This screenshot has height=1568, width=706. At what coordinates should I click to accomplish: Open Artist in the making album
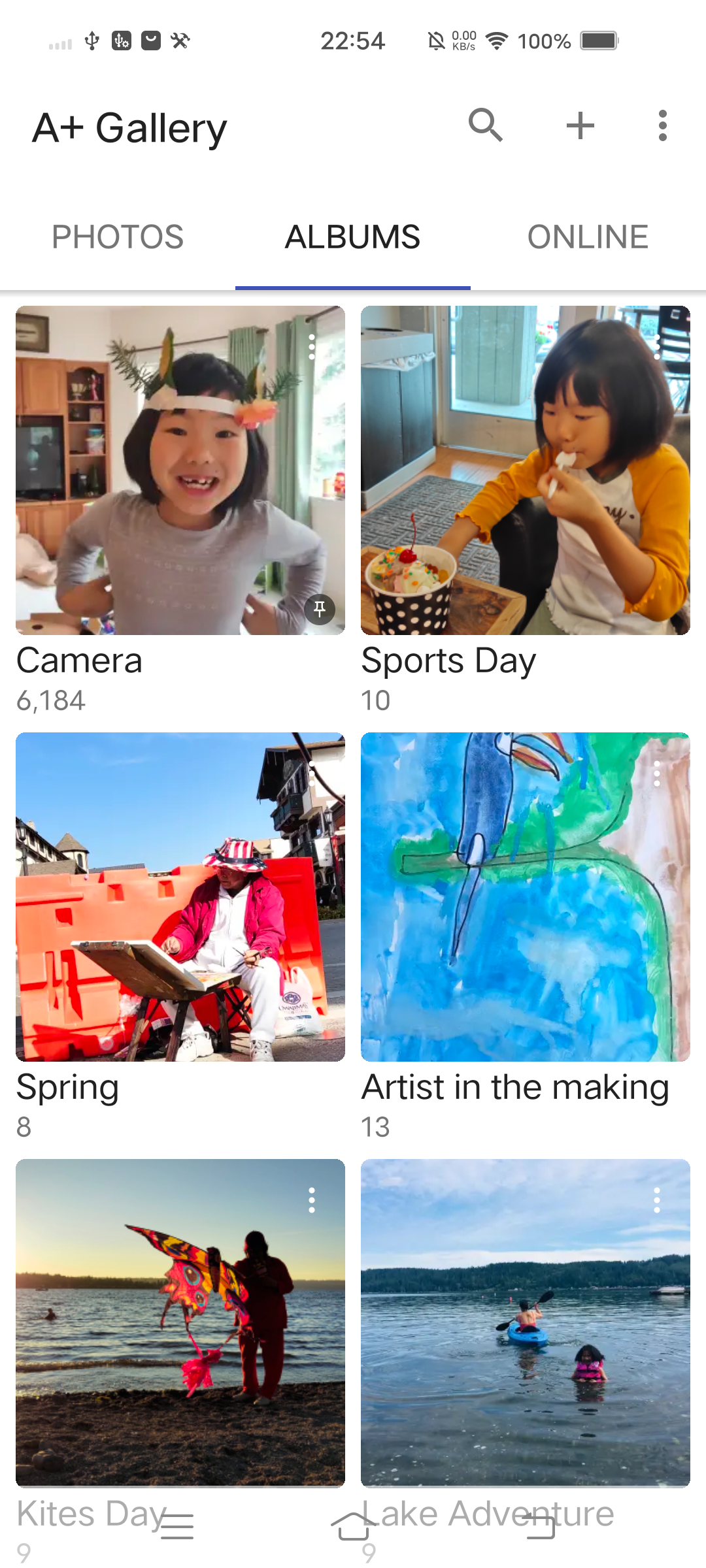525,896
